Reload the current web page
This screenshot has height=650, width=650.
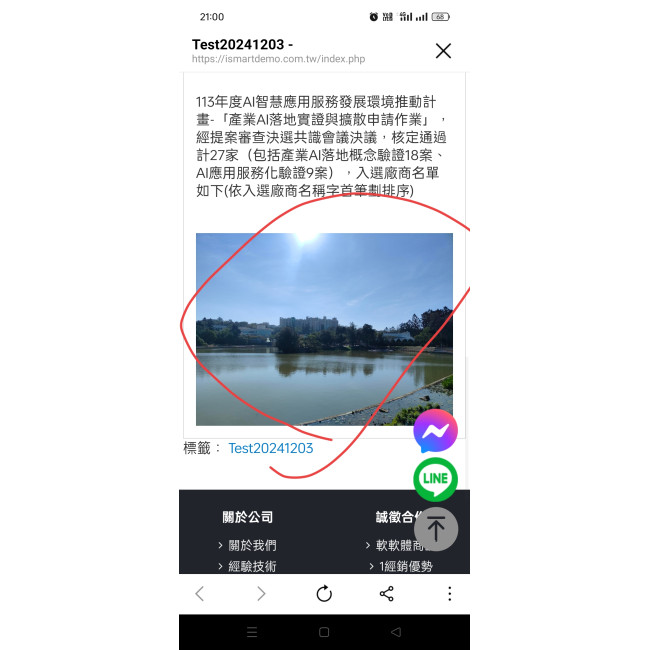pyautogui.click(x=324, y=594)
